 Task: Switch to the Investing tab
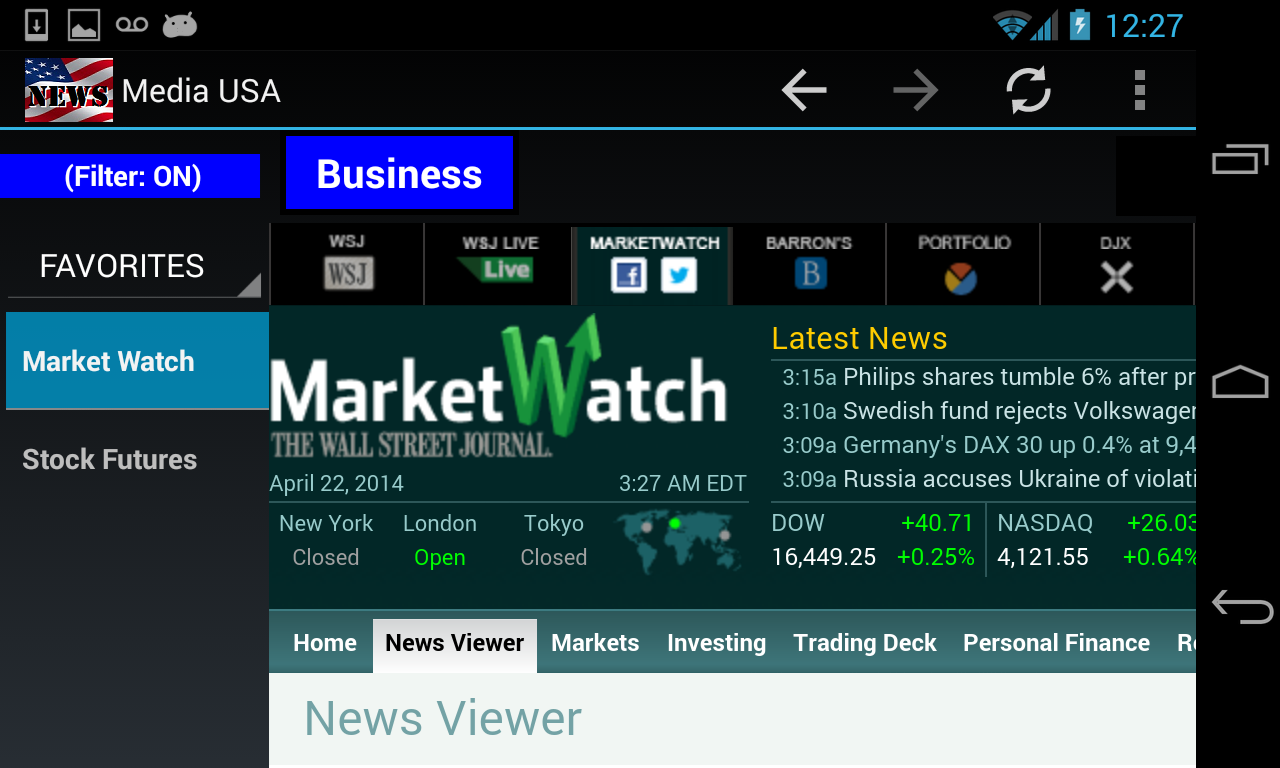pyautogui.click(x=716, y=643)
